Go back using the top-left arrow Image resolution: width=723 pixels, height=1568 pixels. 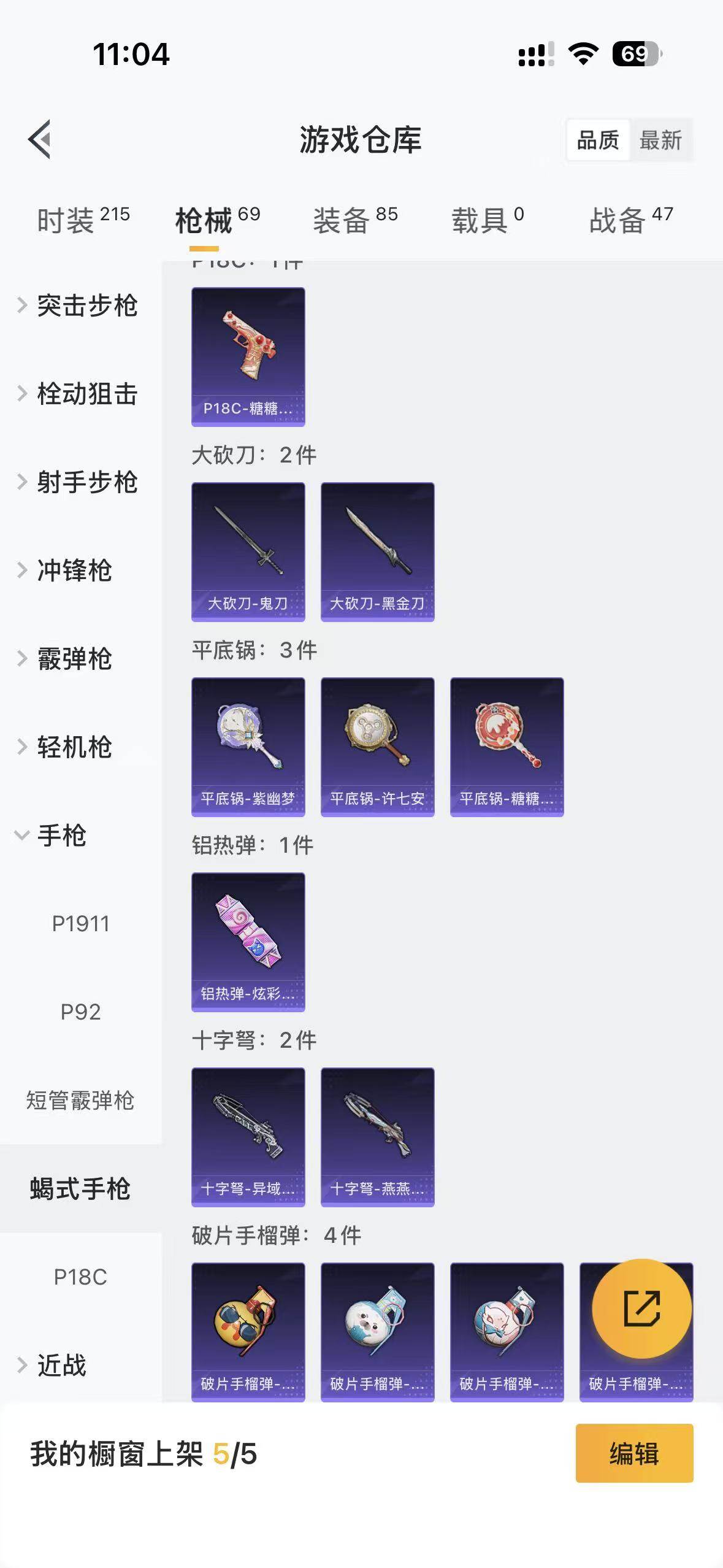coord(40,139)
